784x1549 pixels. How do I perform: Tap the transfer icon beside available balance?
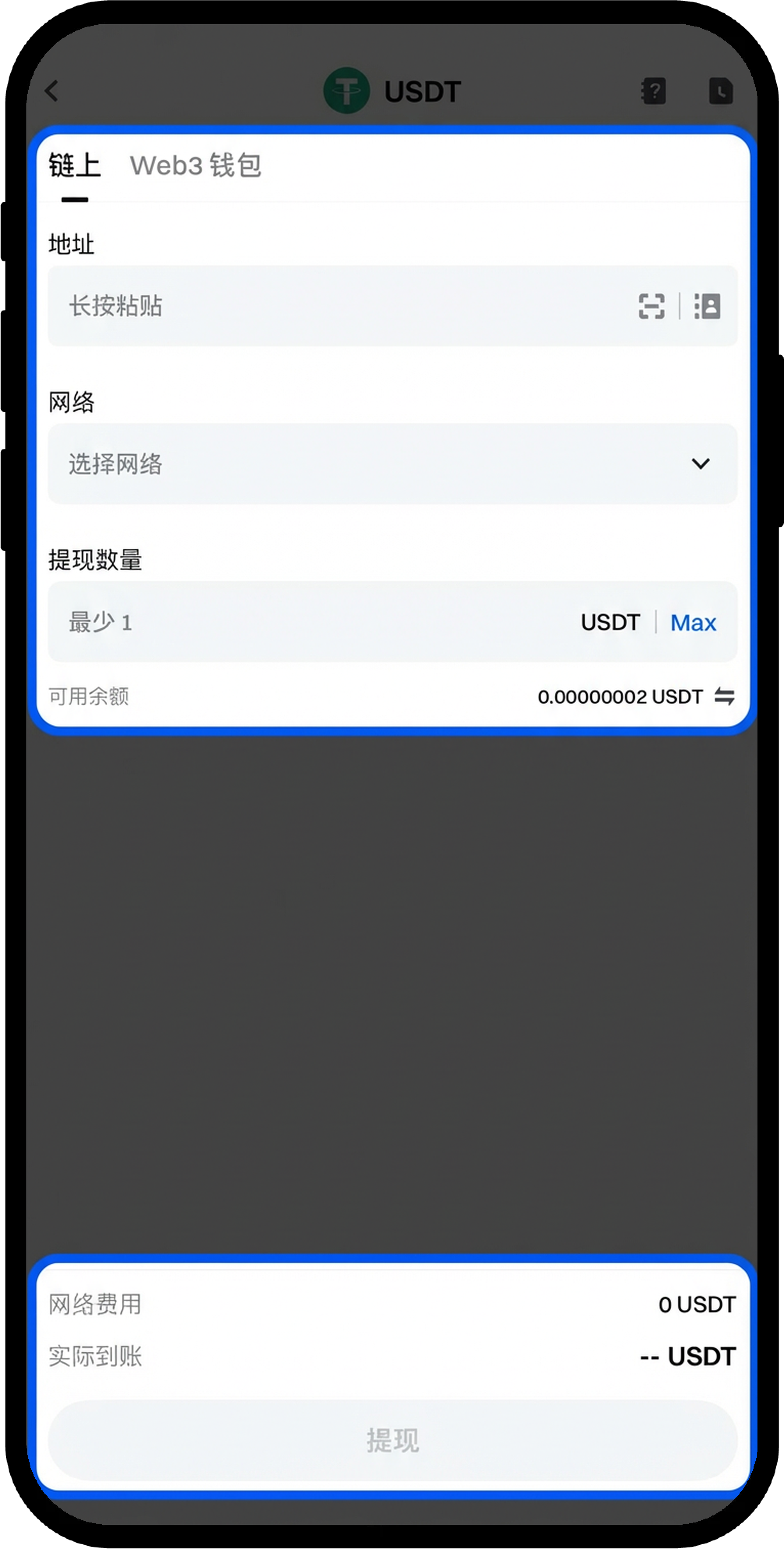(x=724, y=696)
